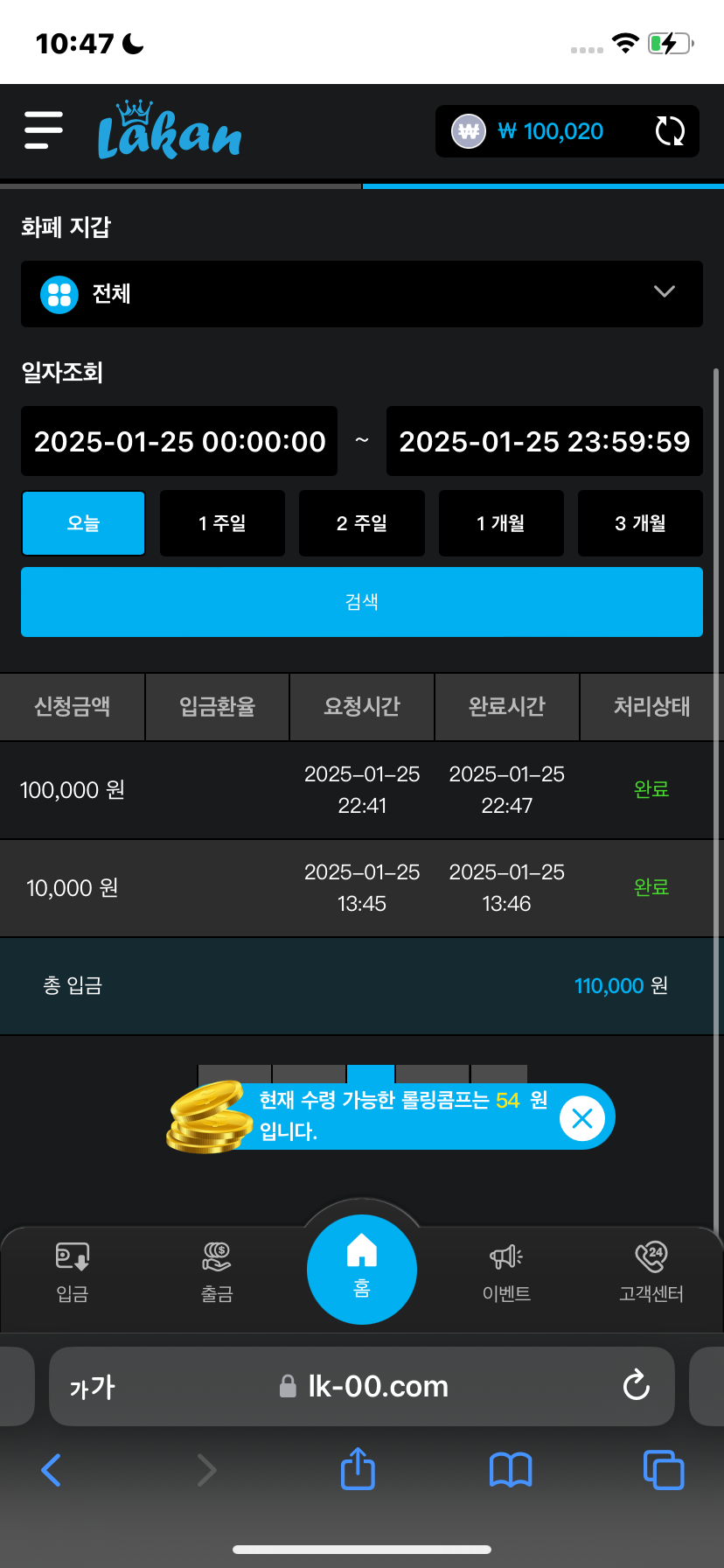Dismiss the rolling comp banner
724x1568 pixels.
581,1117
